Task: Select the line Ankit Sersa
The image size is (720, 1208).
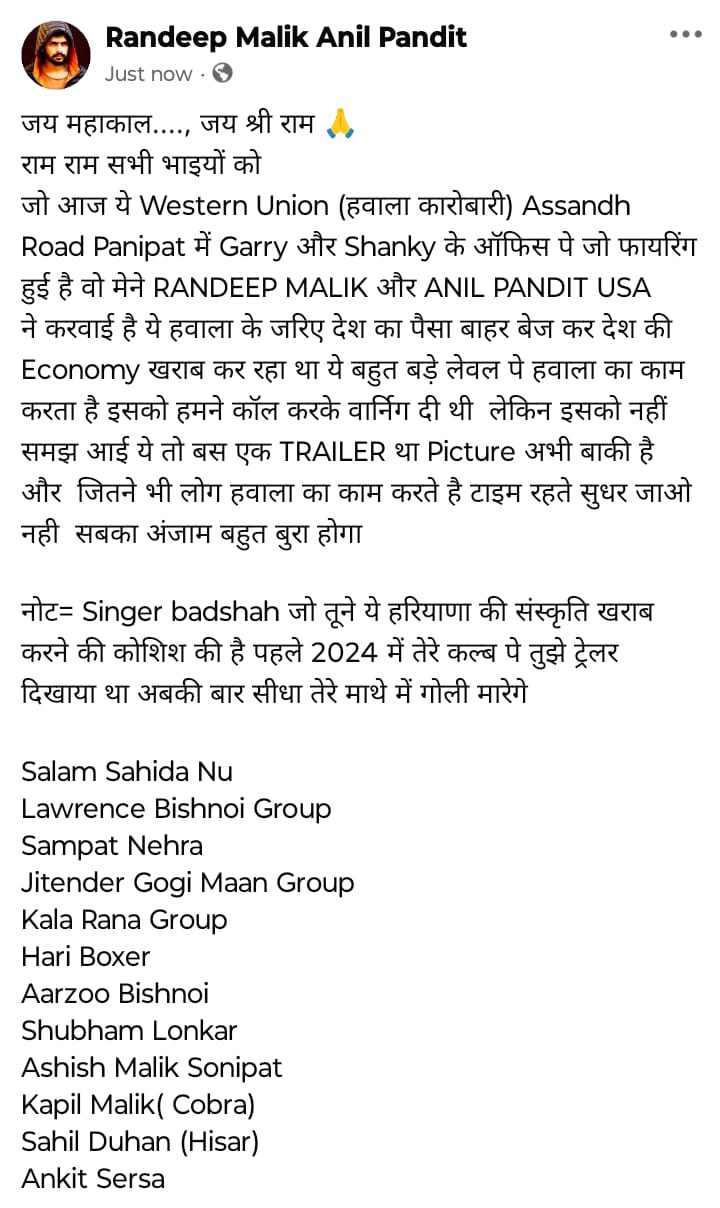Action: tap(93, 1179)
